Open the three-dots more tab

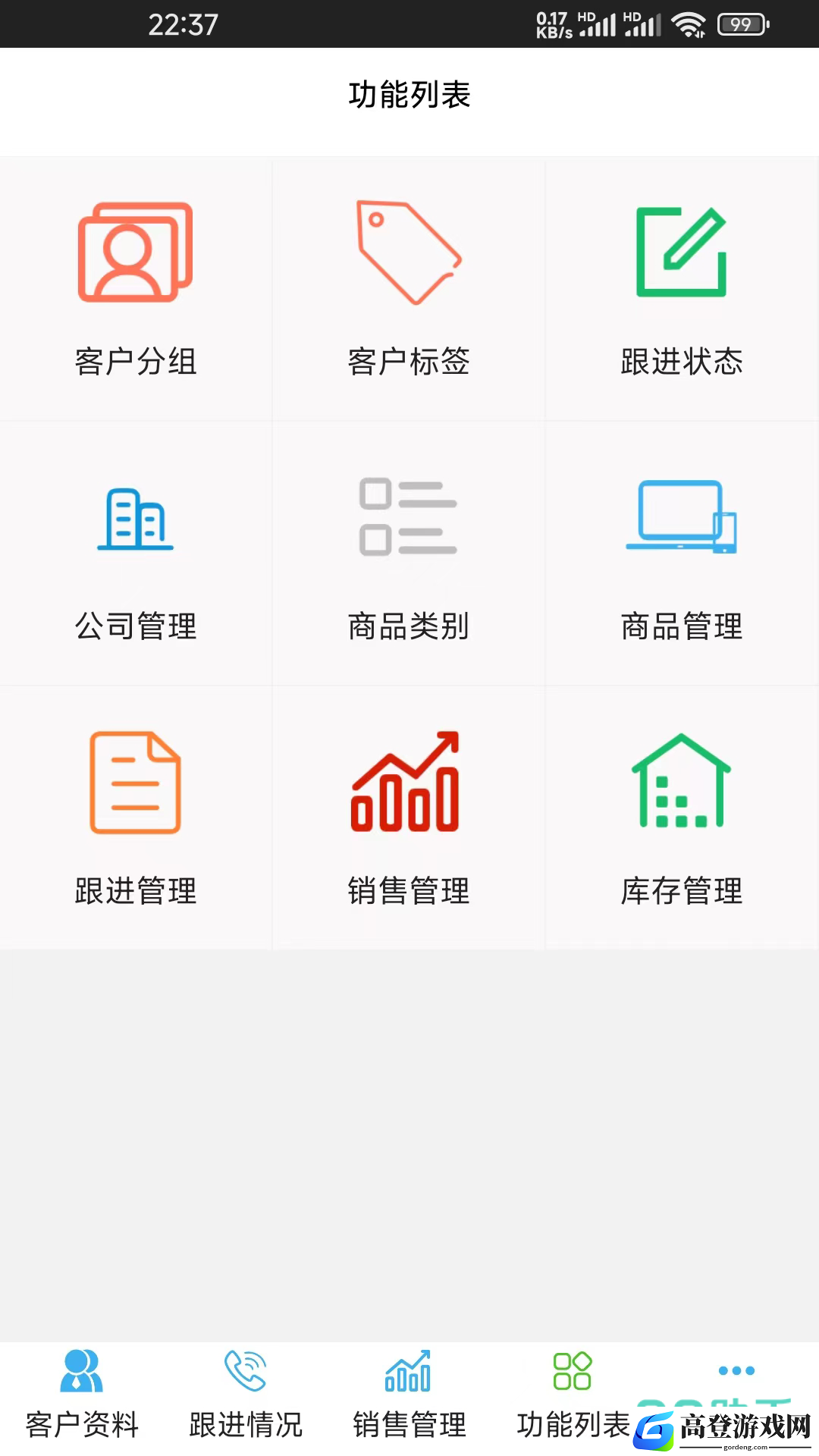pyautogui.click(x=736, y=1371)
